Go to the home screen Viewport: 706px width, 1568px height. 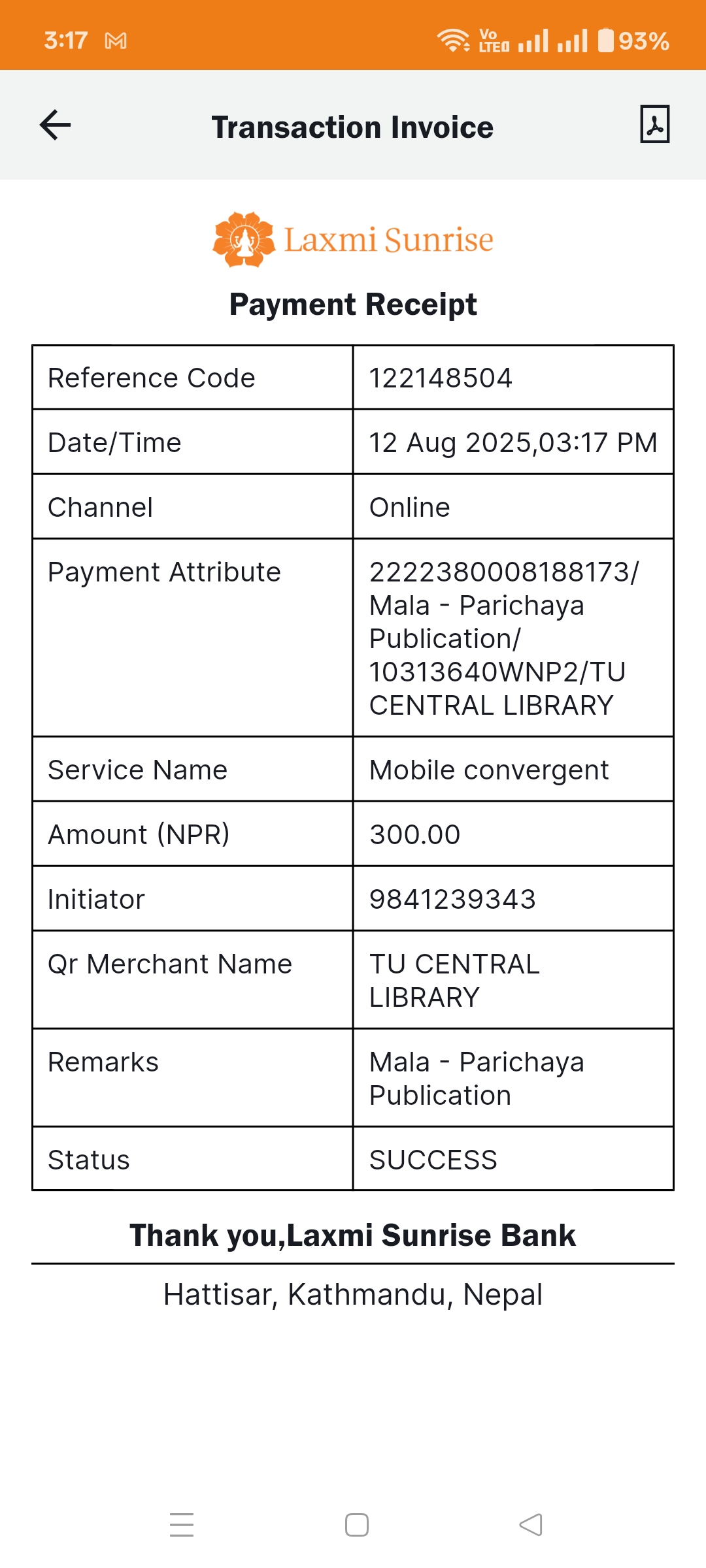pyautogui.click(x=356, y=1525)
